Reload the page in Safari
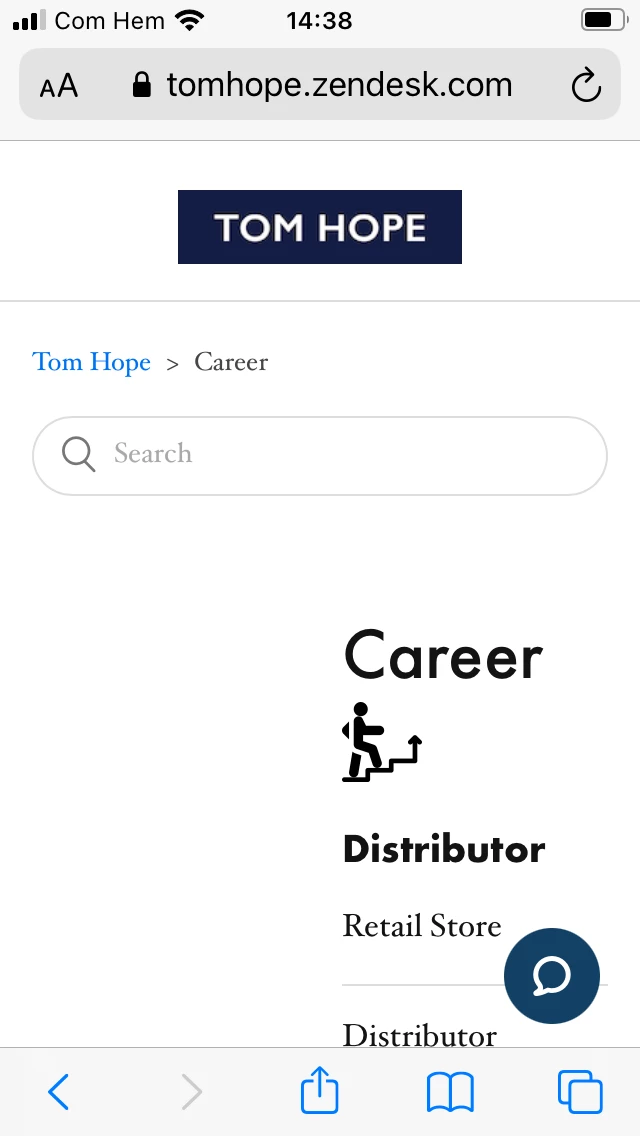This screenshot has width=640, height=1136. point(586,86)
